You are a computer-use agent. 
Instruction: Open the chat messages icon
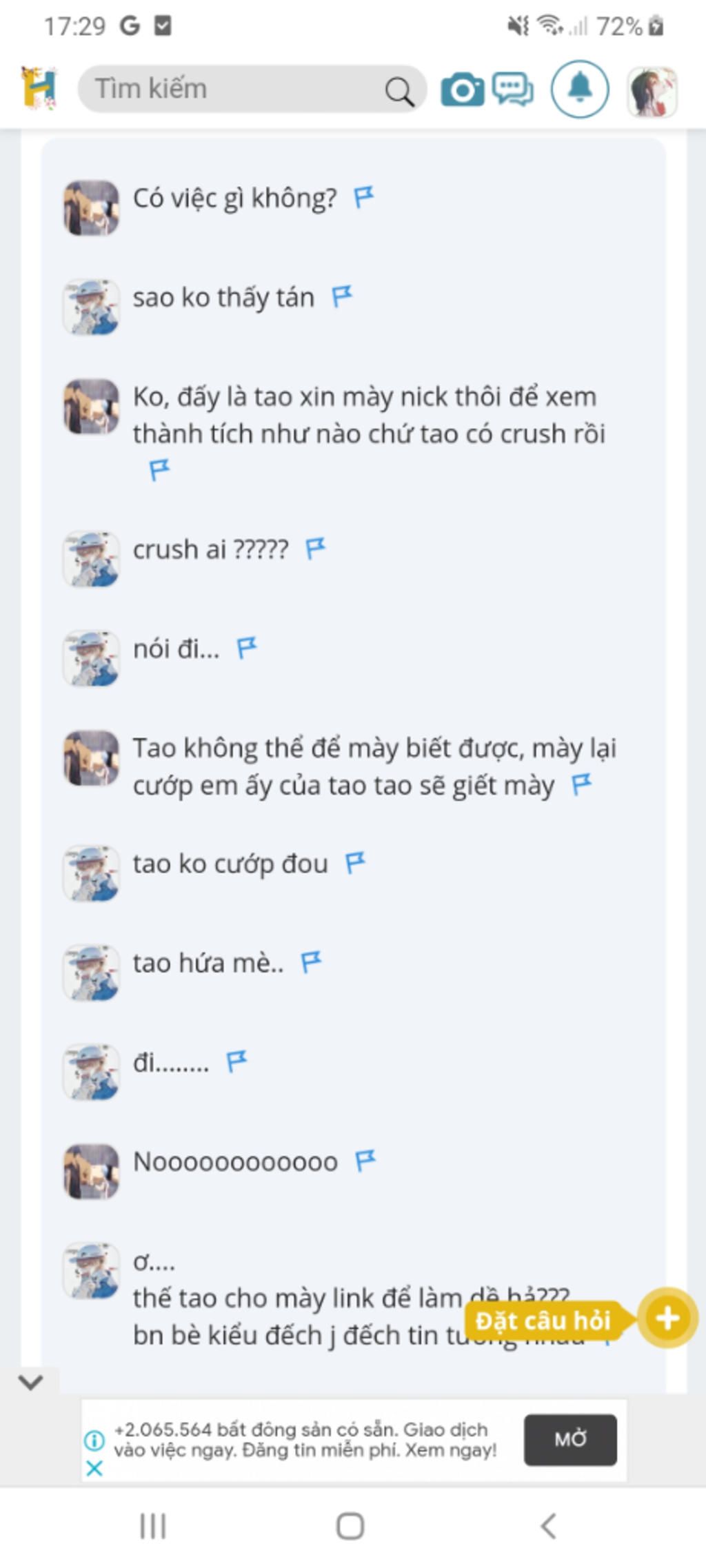point(512,90)
